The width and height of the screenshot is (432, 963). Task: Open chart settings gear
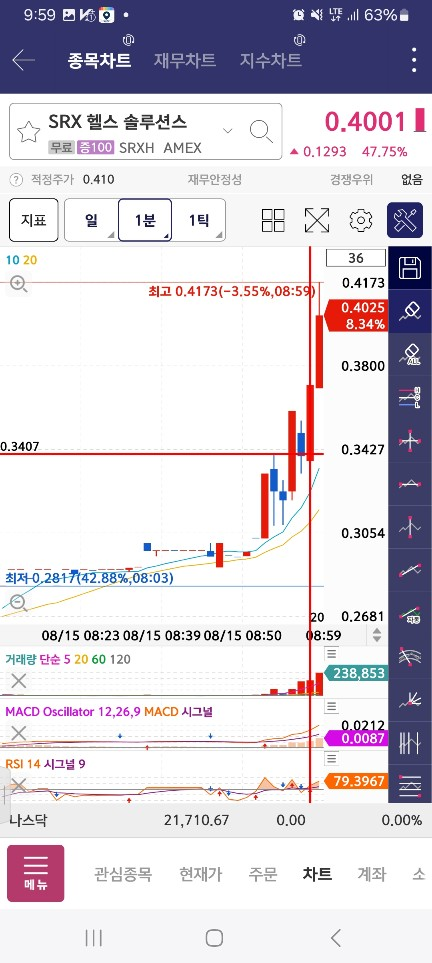pos(361,220)
